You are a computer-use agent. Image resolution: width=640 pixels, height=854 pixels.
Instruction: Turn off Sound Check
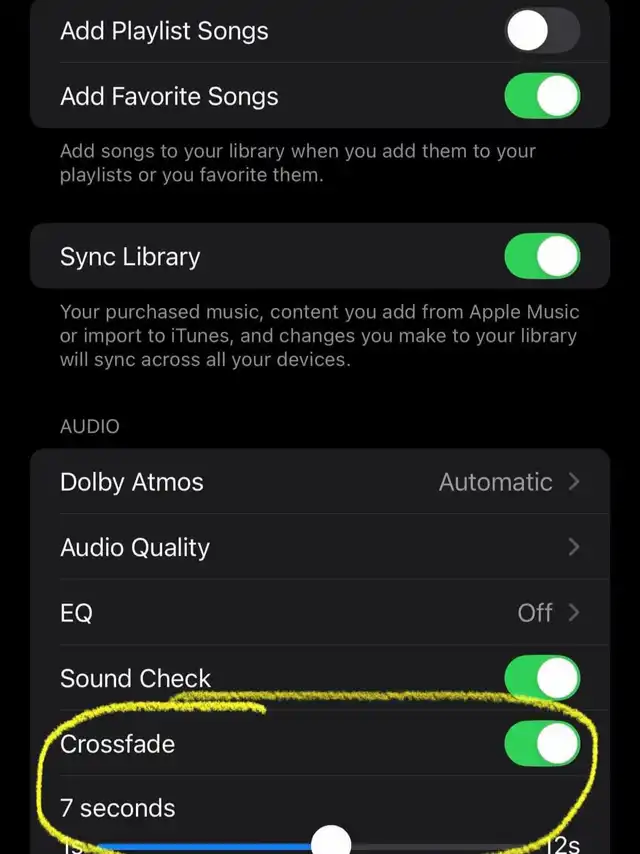tap(542, 678)
